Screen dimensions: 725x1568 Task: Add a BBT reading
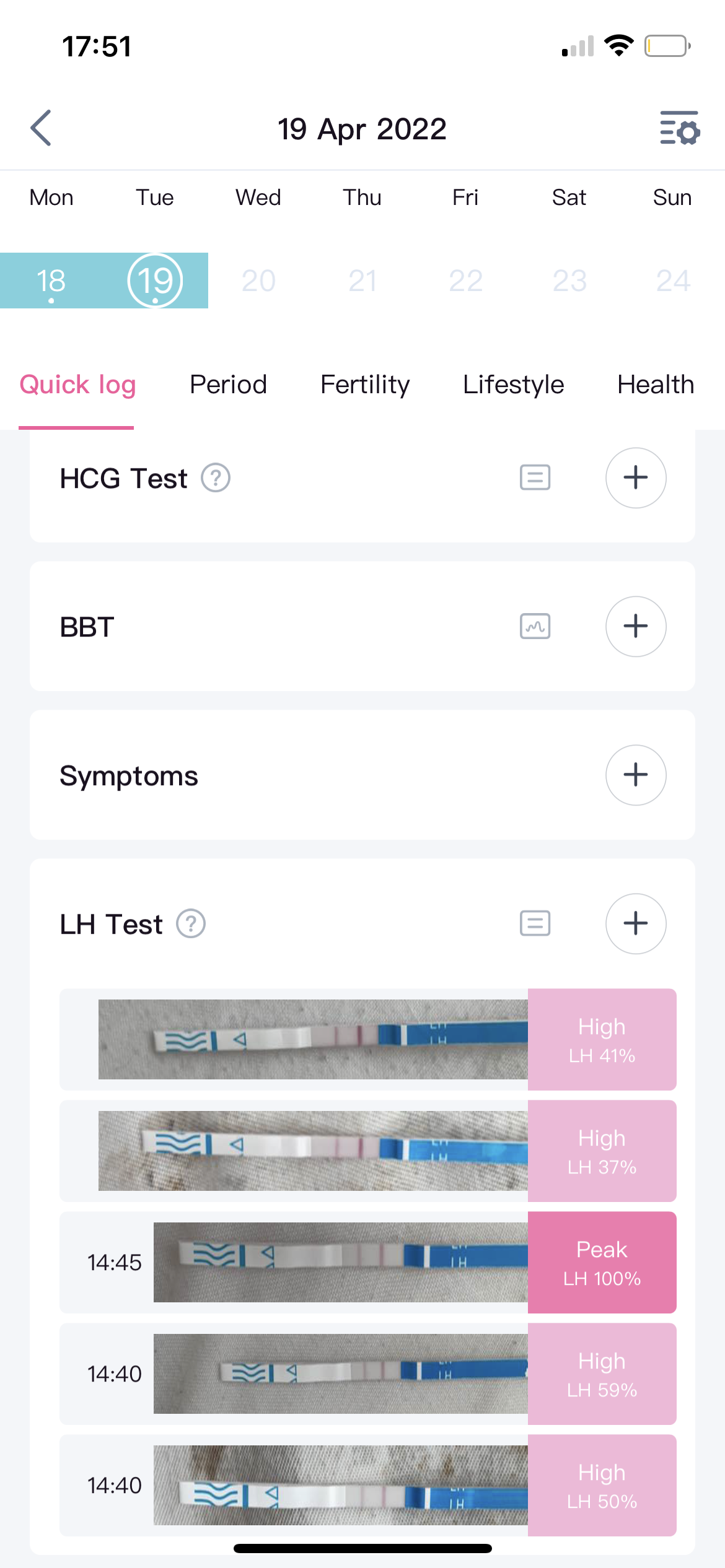pyautogui.click(x=636, y=627)
